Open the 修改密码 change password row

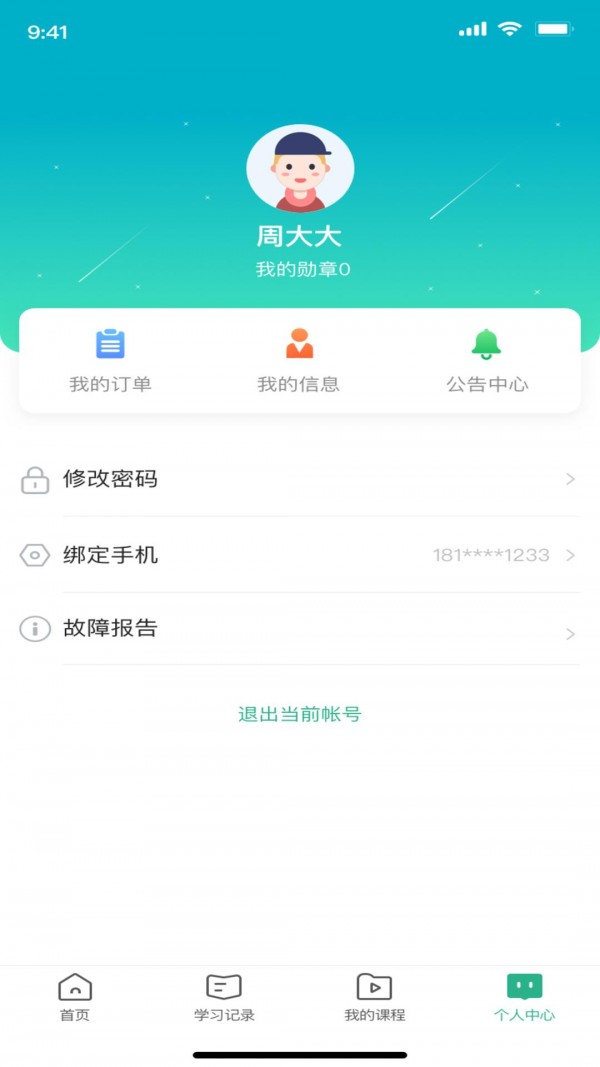(x=300, y=479)
